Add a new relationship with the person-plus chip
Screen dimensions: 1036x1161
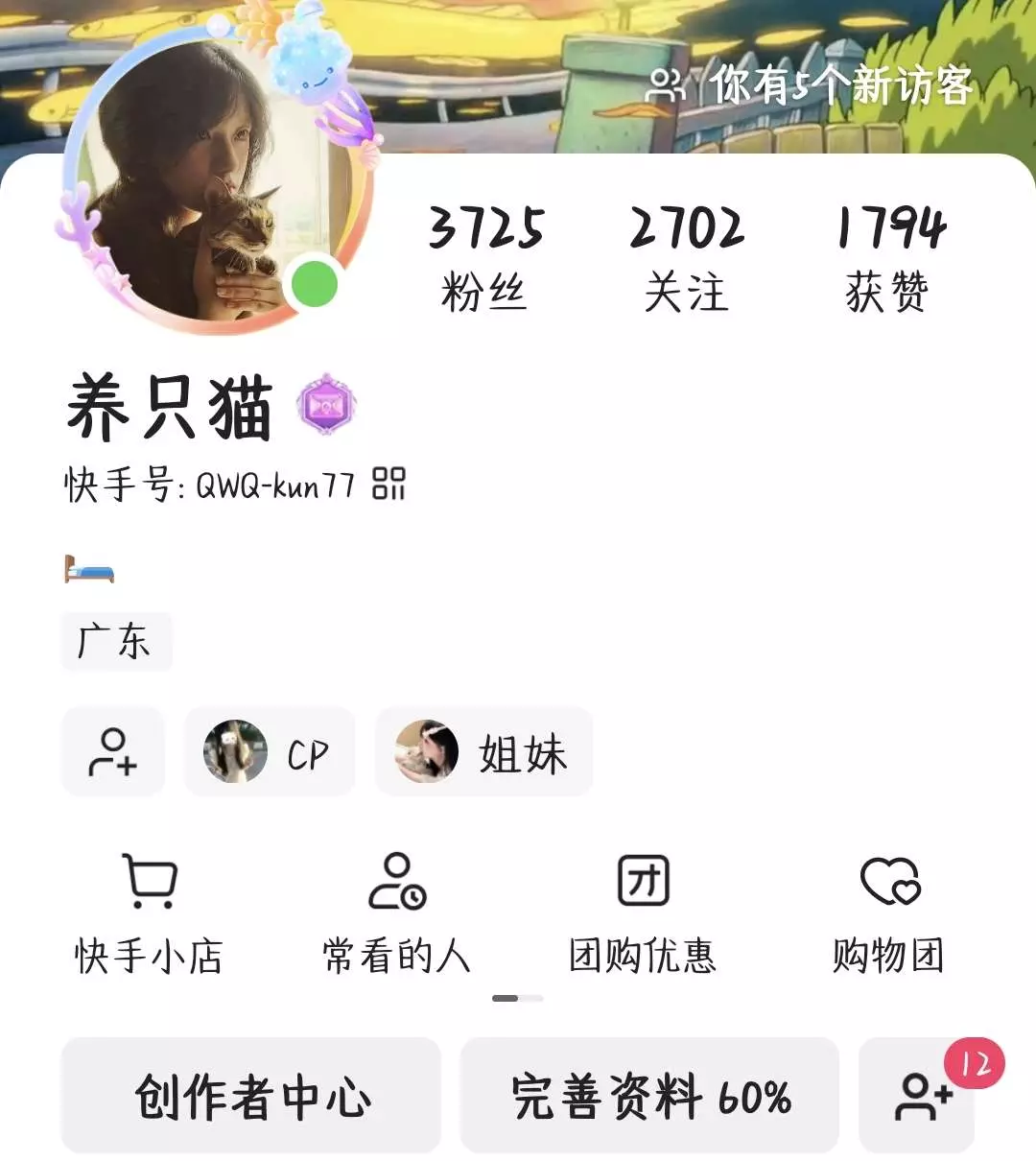click(113, 752)
